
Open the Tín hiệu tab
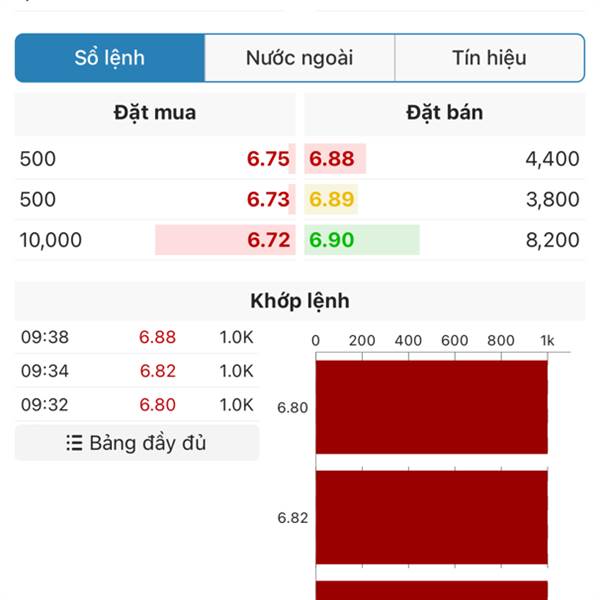(489, 58)
